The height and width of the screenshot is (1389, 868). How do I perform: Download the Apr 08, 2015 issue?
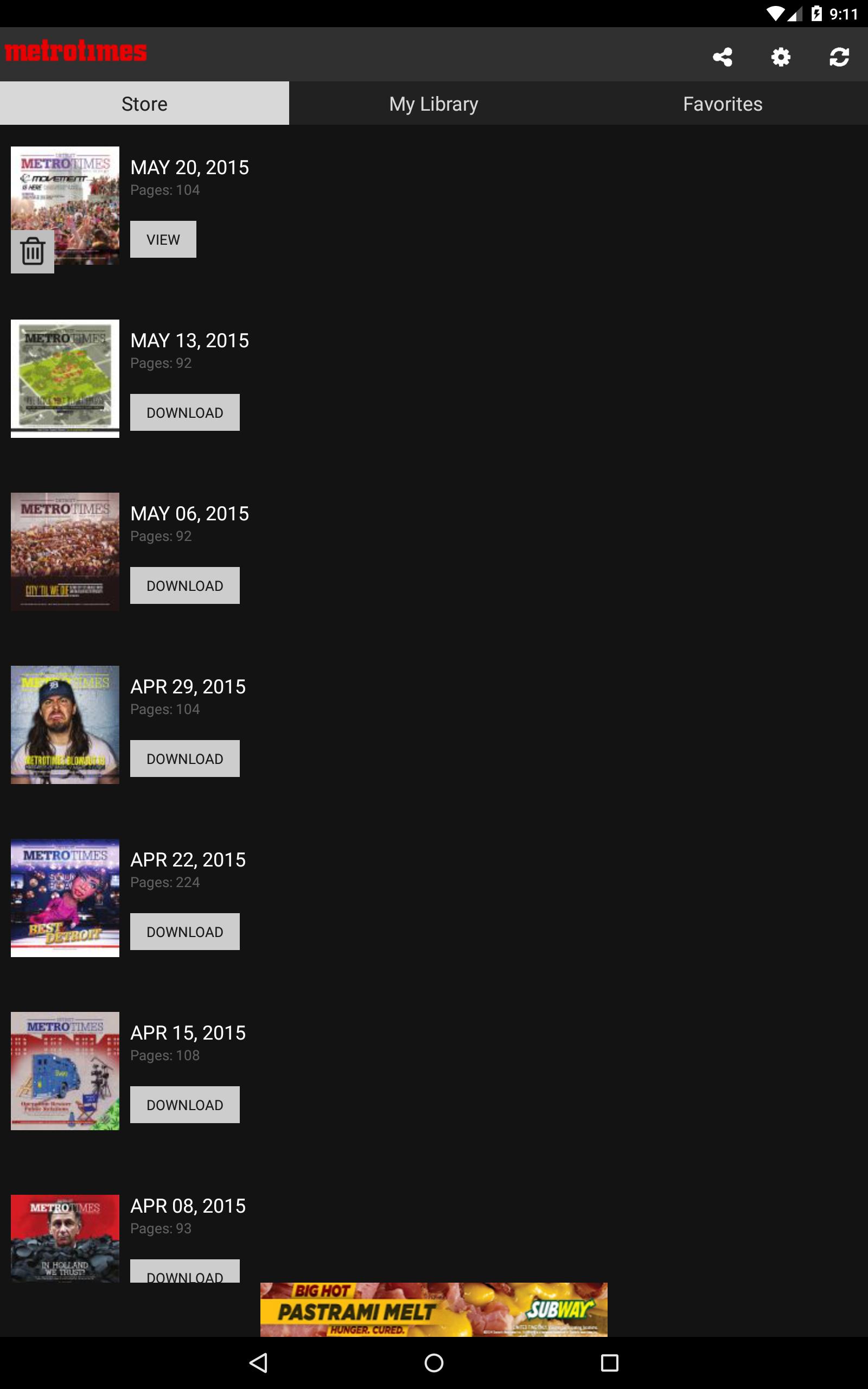pos(184,1273)
